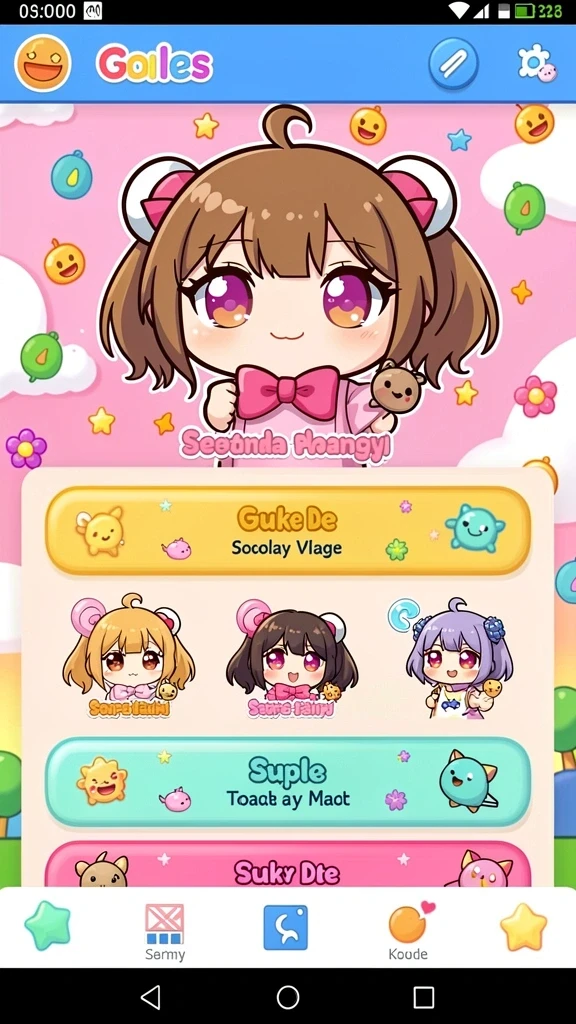Switch to the Semy tab

click(165, 933)
